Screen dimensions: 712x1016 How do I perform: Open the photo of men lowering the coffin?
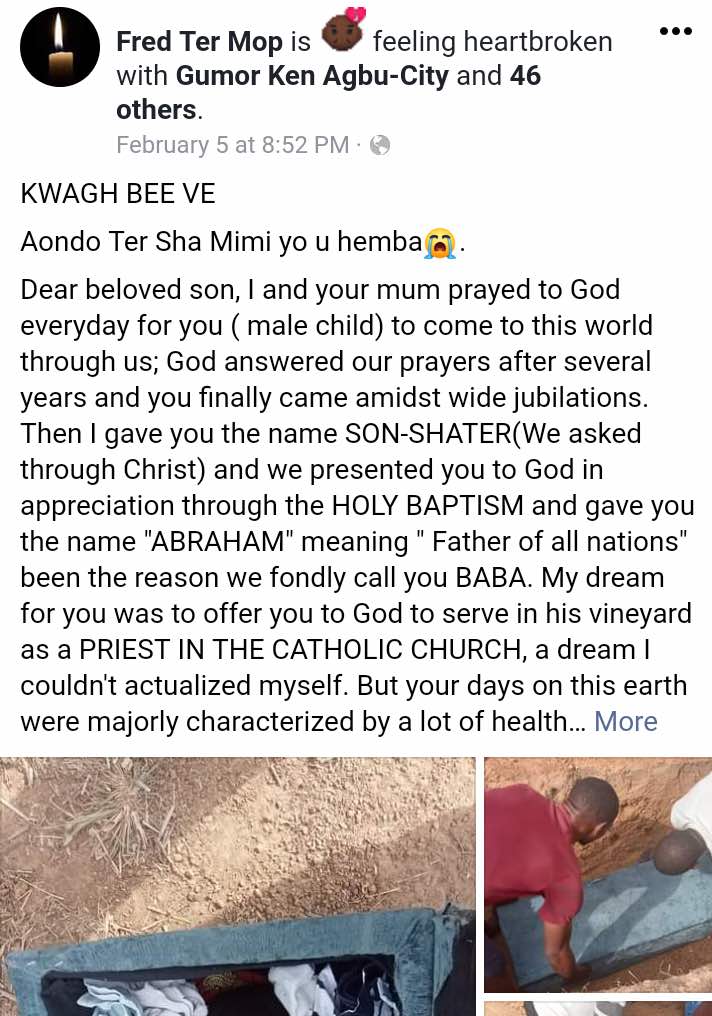[x=597, y=874]
